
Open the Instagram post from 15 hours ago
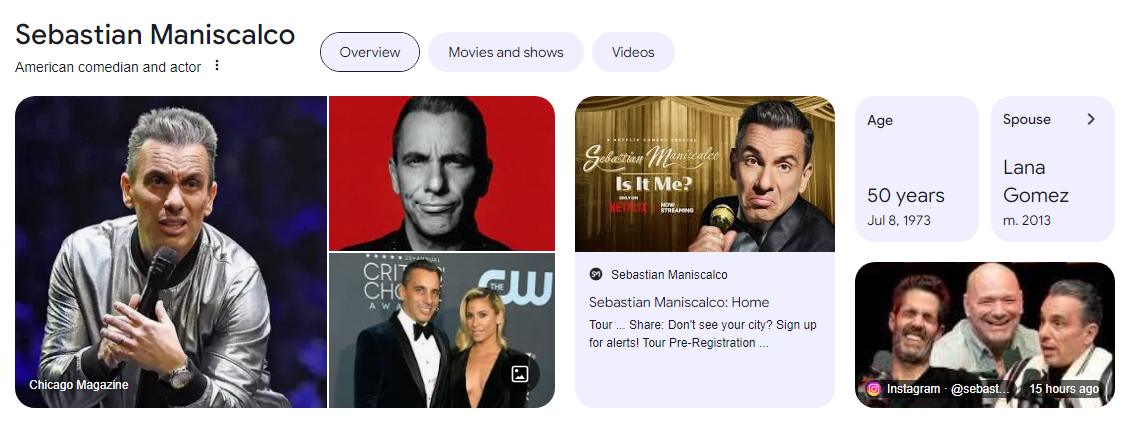[984, 334]
